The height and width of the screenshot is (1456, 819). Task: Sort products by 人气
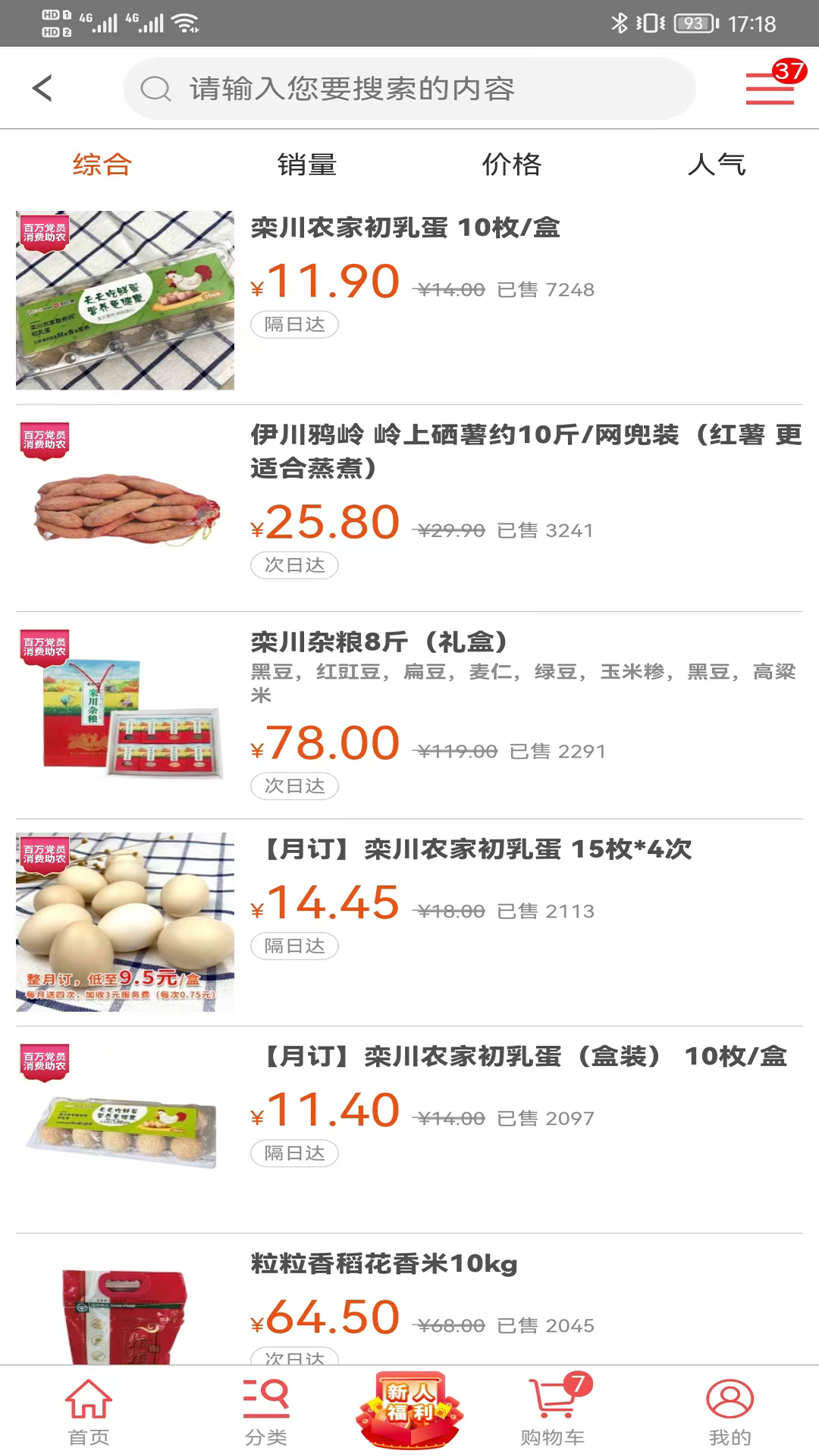pos(717,165)
